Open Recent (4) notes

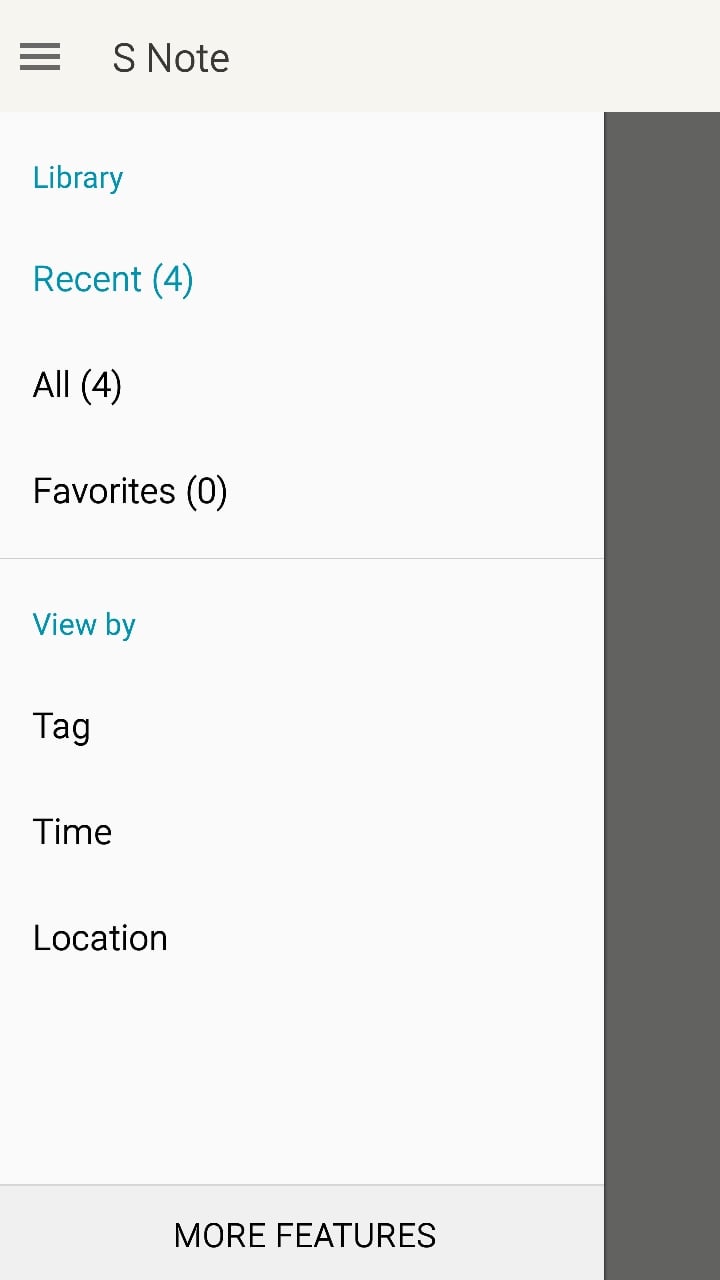[x=113, y=279]
